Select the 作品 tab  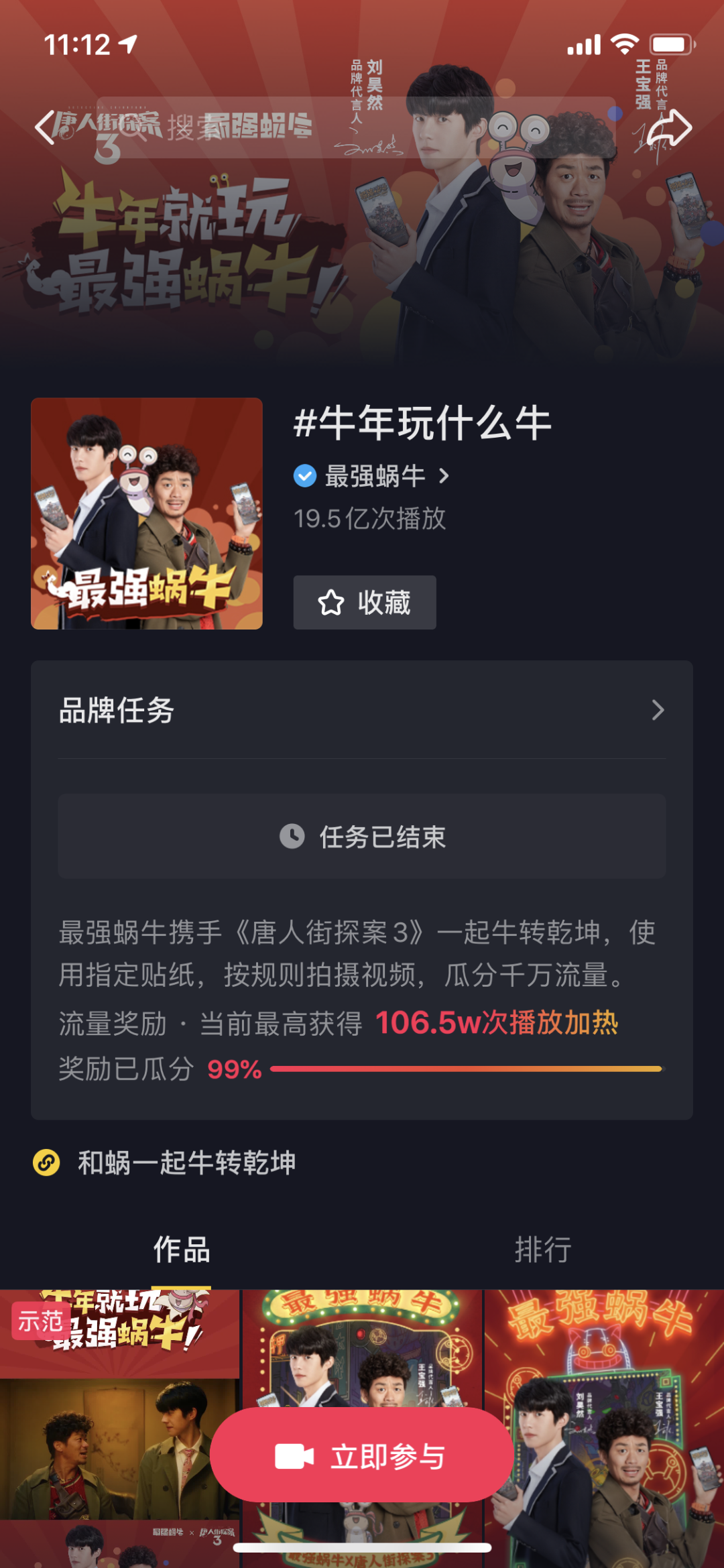click(182, 1250)
